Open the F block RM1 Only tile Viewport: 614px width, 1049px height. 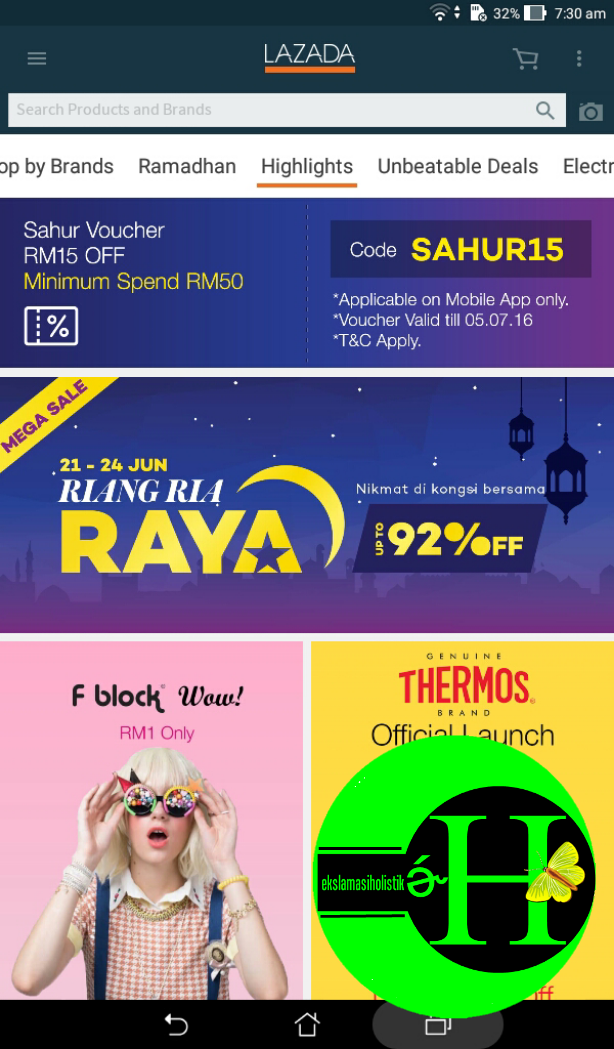[151, 820]
